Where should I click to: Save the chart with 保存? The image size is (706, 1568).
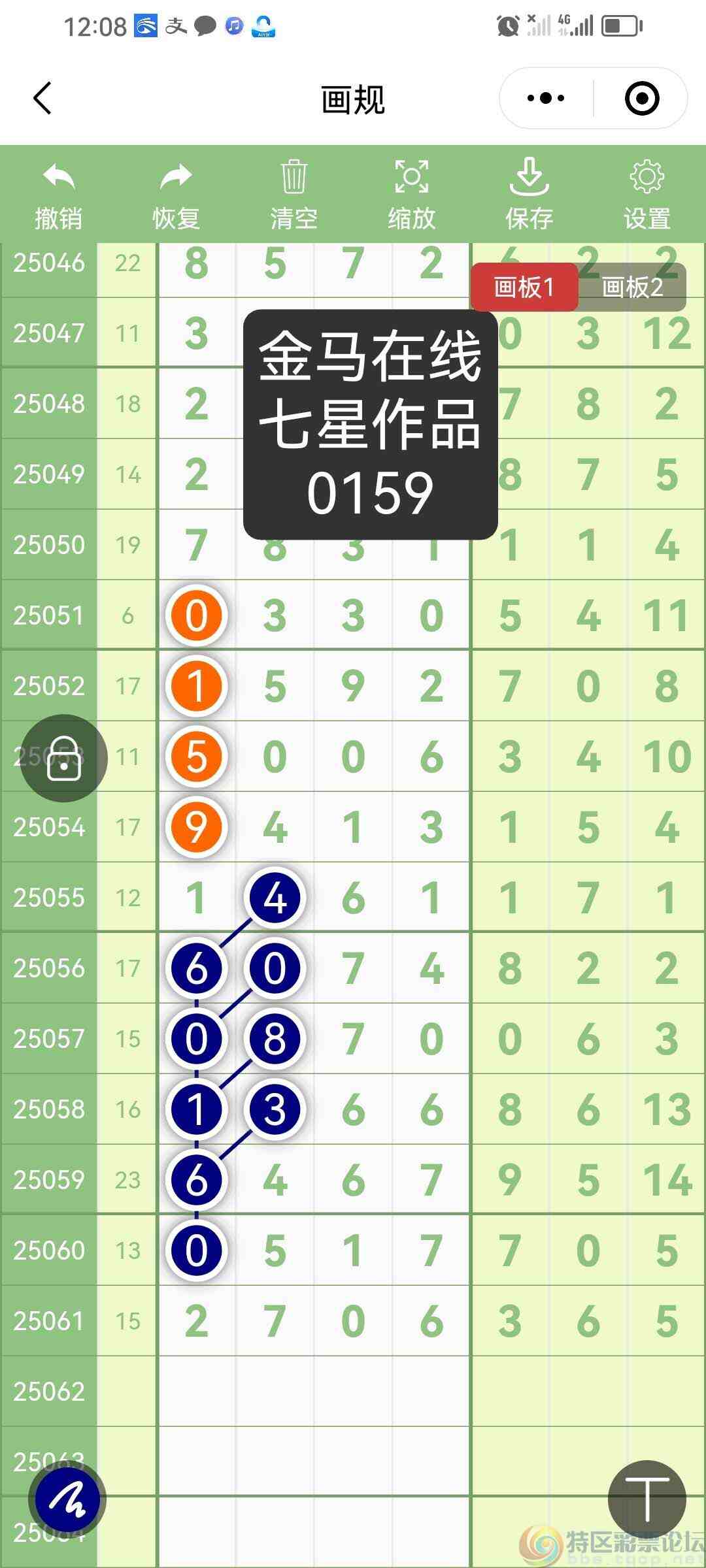(x=529, y=195)
